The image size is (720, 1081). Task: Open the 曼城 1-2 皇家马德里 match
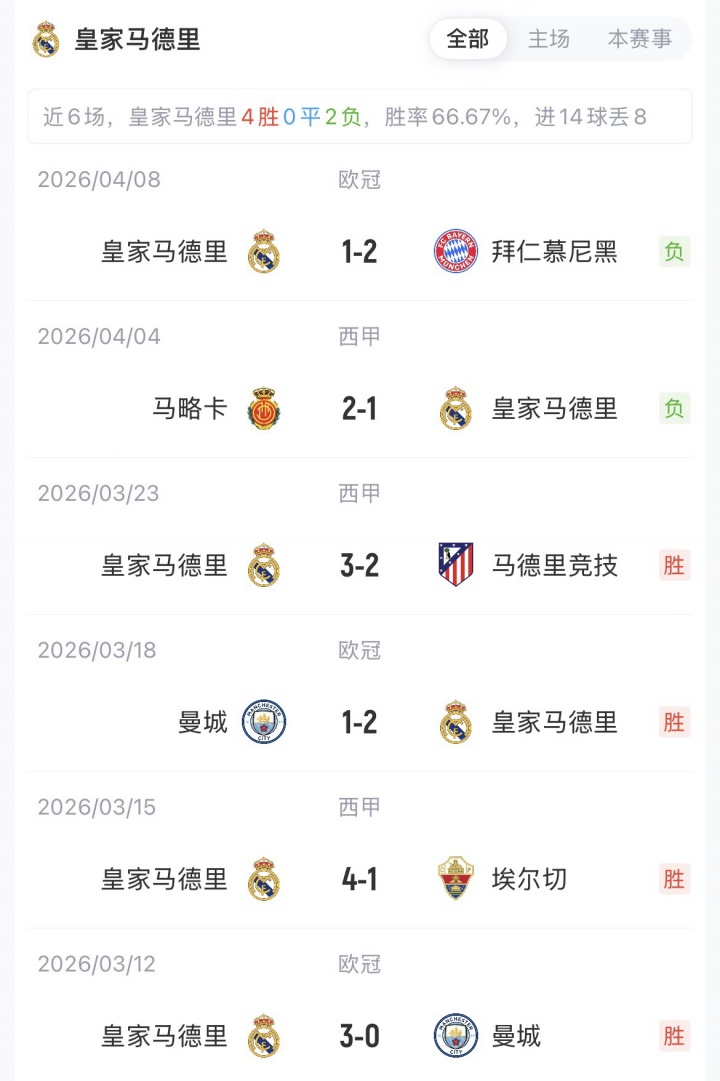point(359,722)
